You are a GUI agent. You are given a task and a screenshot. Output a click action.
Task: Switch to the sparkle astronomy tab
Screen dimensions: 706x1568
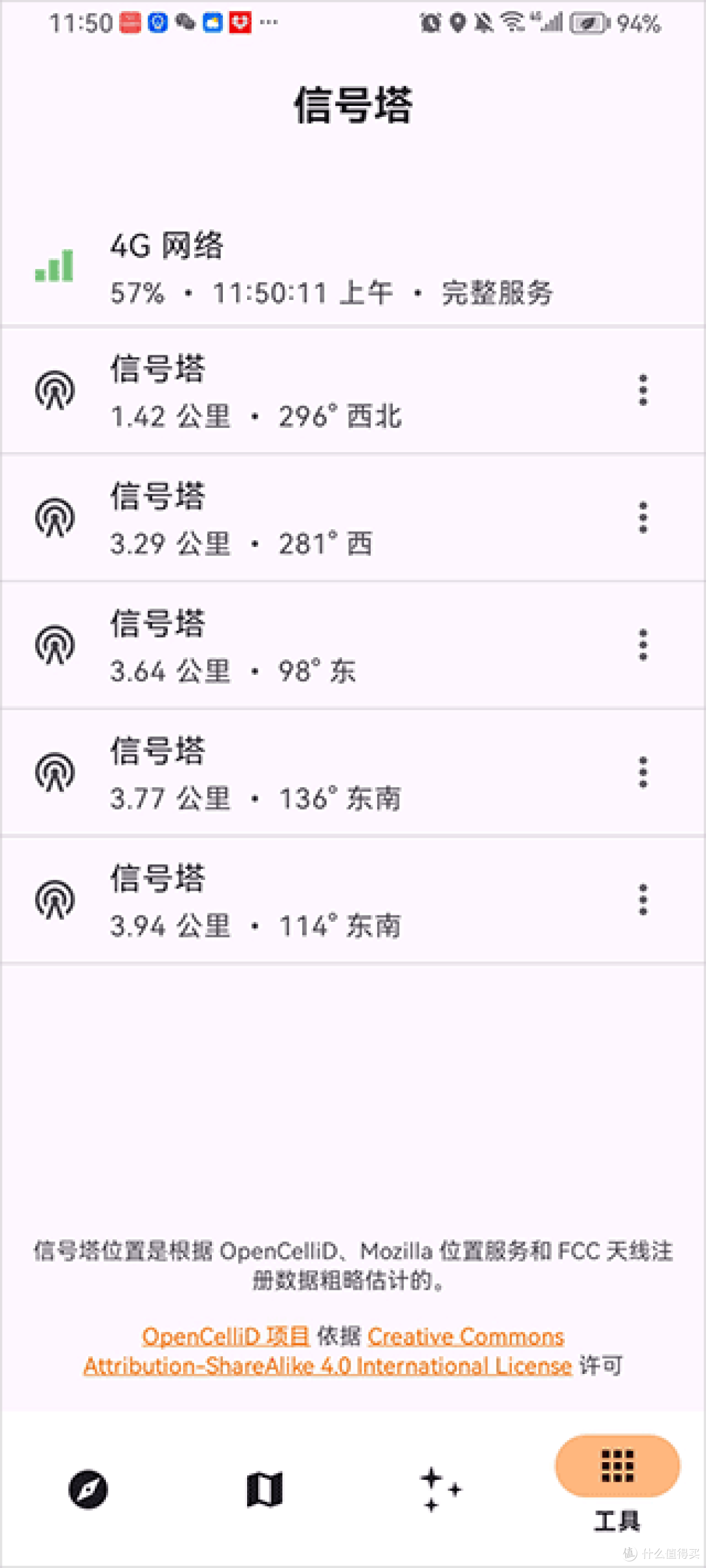coord(441,1490)
